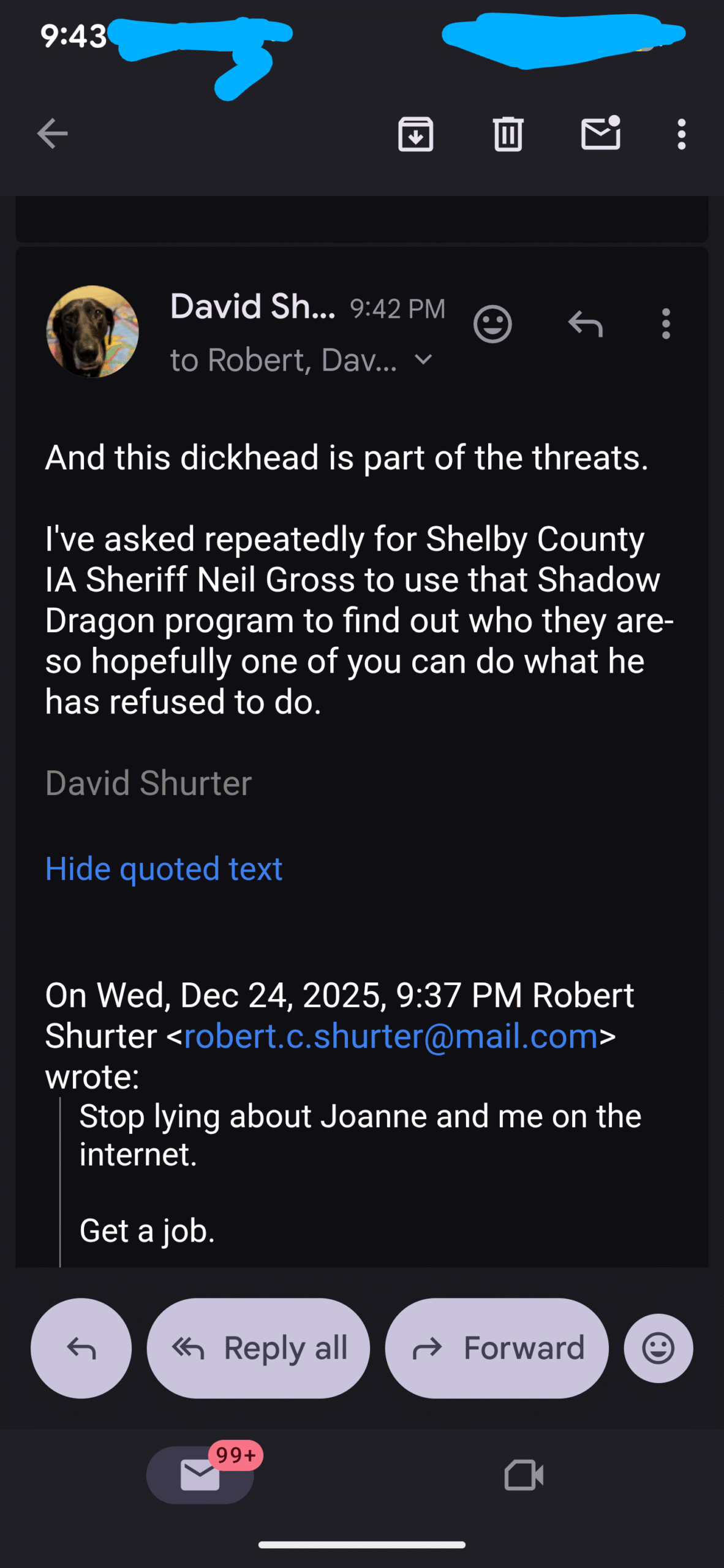
Task: Open the robert.c.shurter@mail.com email link
Action: (x=391, y=1036)
